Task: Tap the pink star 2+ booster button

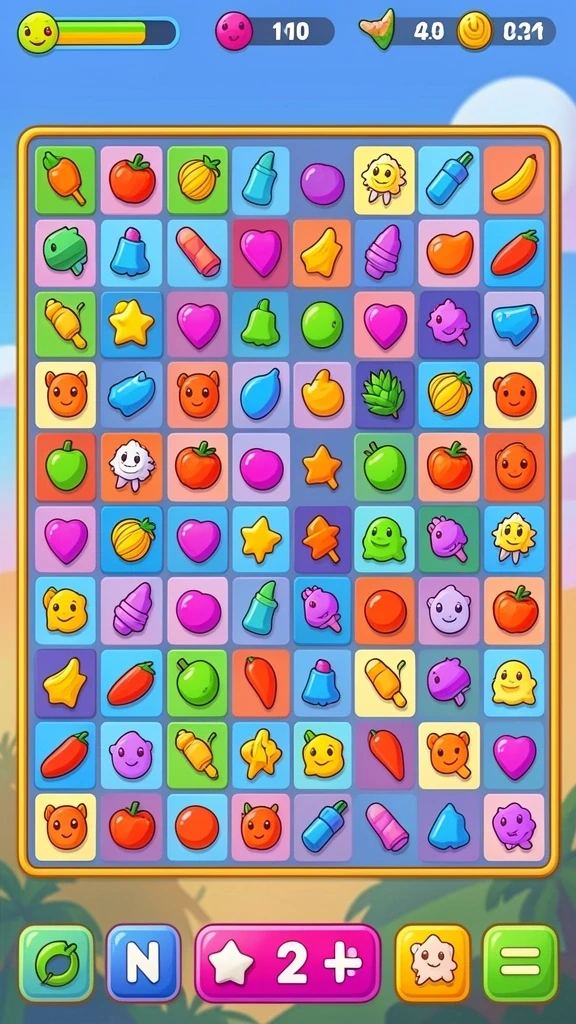Action: pyautogui.click(x=288, y=963)
